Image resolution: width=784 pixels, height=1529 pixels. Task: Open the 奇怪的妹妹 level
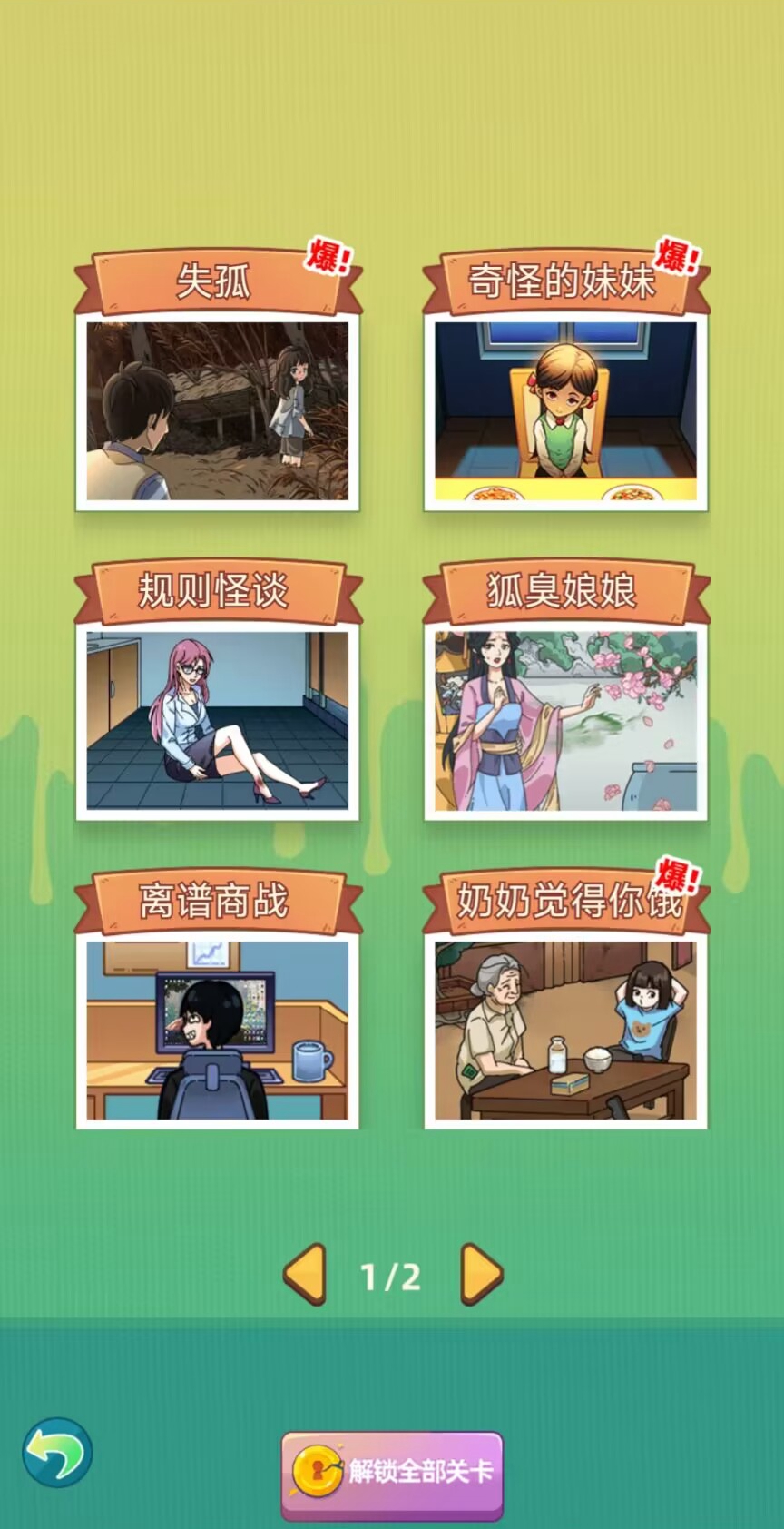(x=565, y=410)
